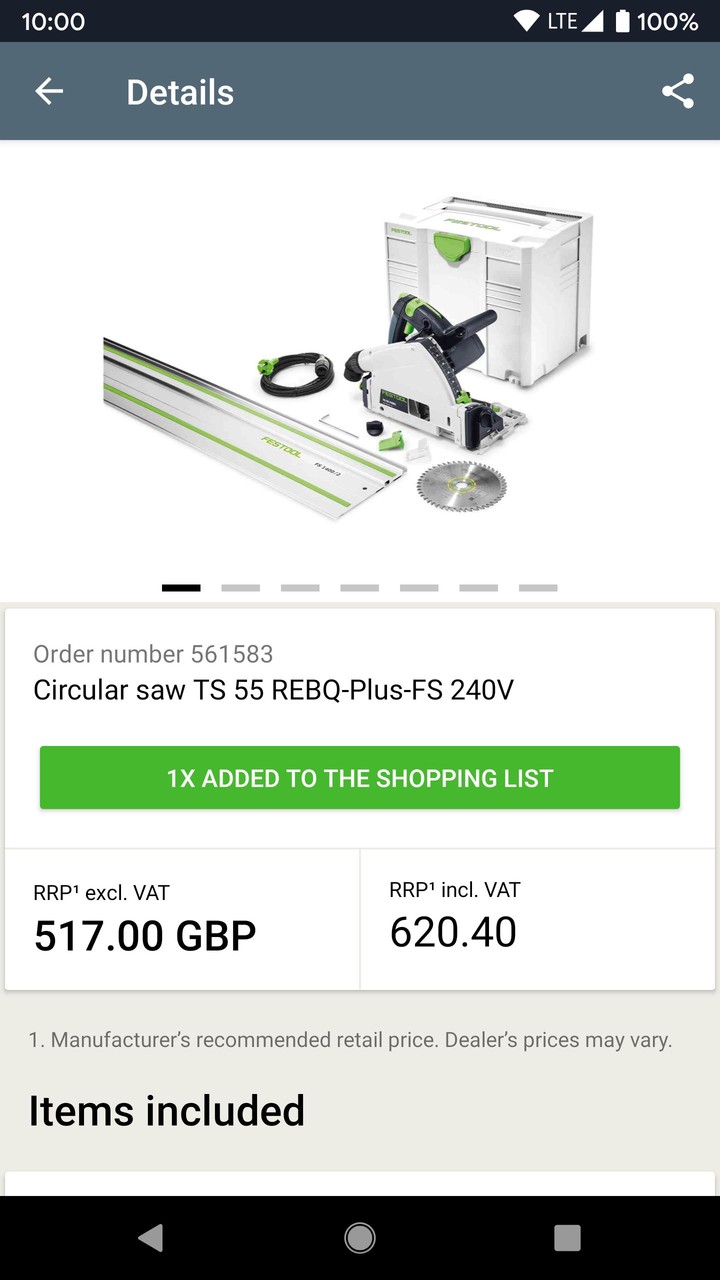720x1280 pixels.
Task: Tap the 1X ADDED TO THE SHOPPING LIST button
Action: point(360,778)
